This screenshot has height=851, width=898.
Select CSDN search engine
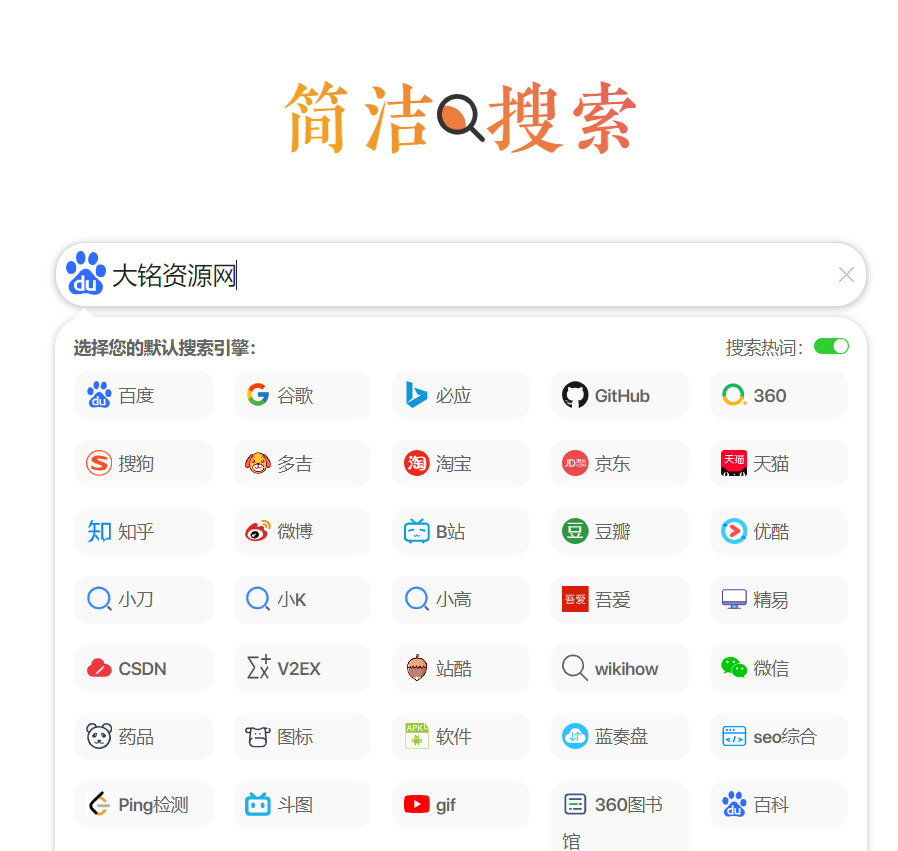[143, 668]
